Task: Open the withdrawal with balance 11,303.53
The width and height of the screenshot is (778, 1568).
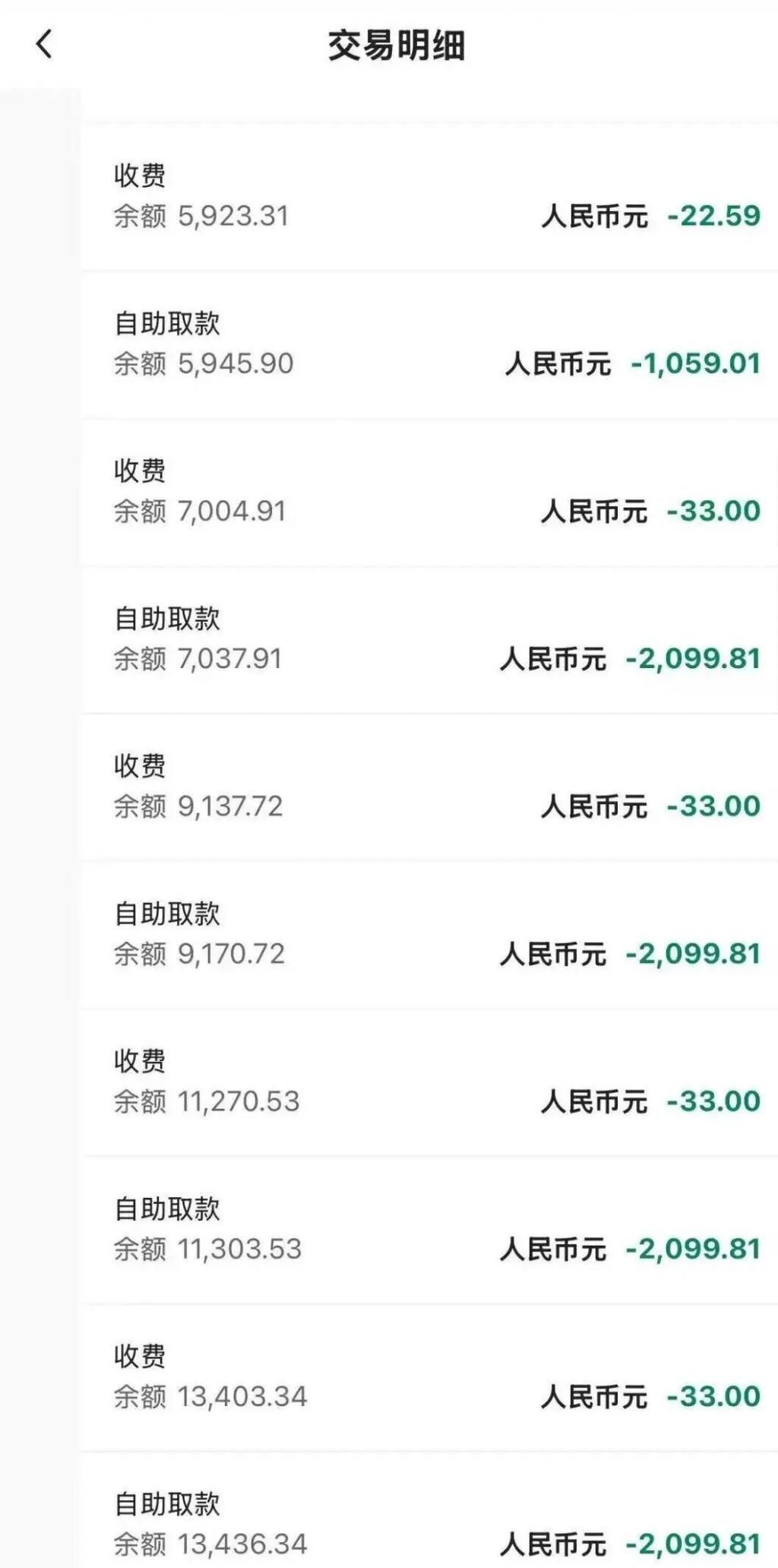Action: (429, 1228)
